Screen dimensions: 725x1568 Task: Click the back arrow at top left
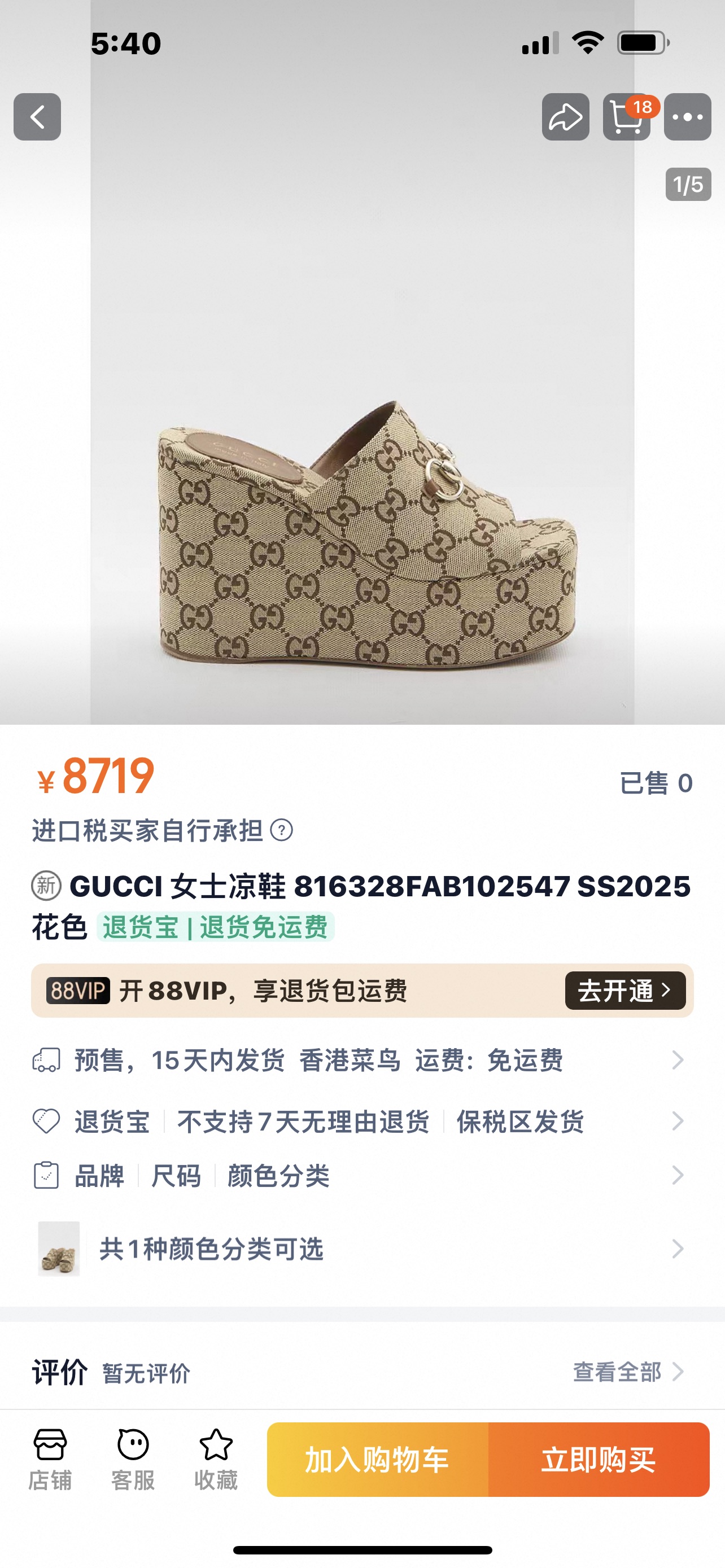38,117
